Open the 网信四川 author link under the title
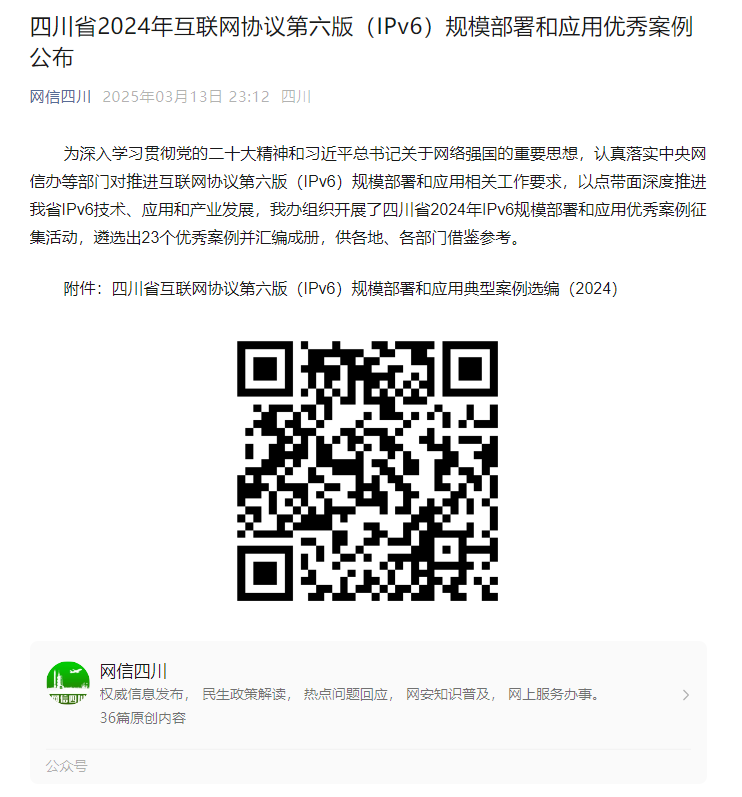Screen dimensions: 742x797 (x=60, y=97)
